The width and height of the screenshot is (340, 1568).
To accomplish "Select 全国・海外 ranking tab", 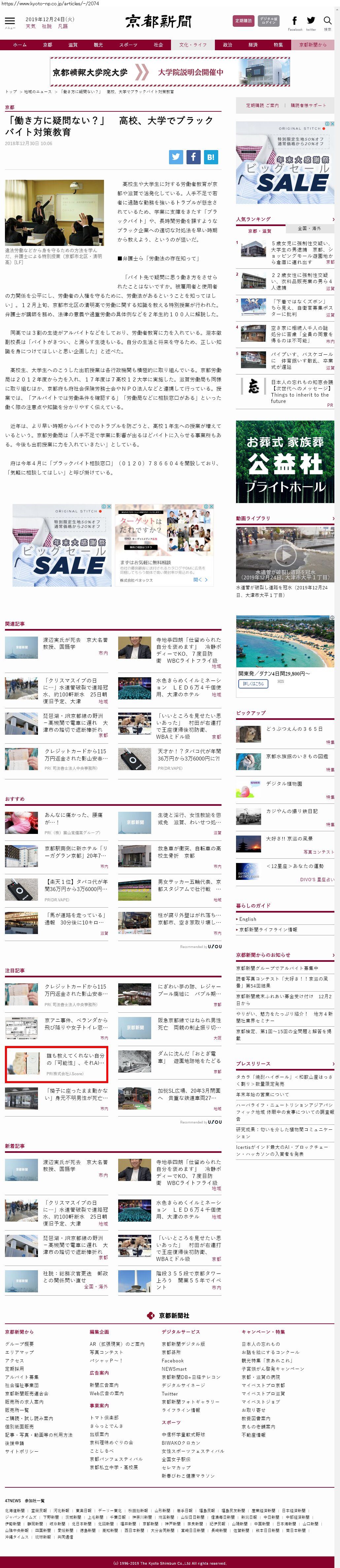I will [309, 228].
